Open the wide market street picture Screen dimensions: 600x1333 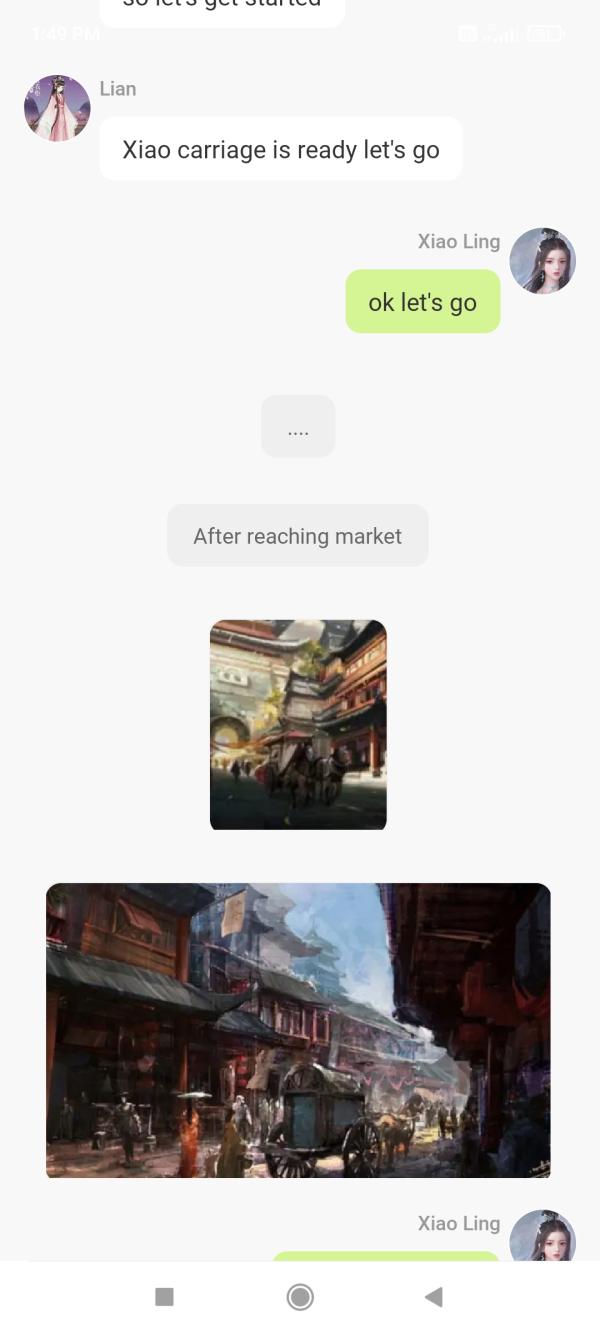pyautogui.click(x=298, y=1030)
